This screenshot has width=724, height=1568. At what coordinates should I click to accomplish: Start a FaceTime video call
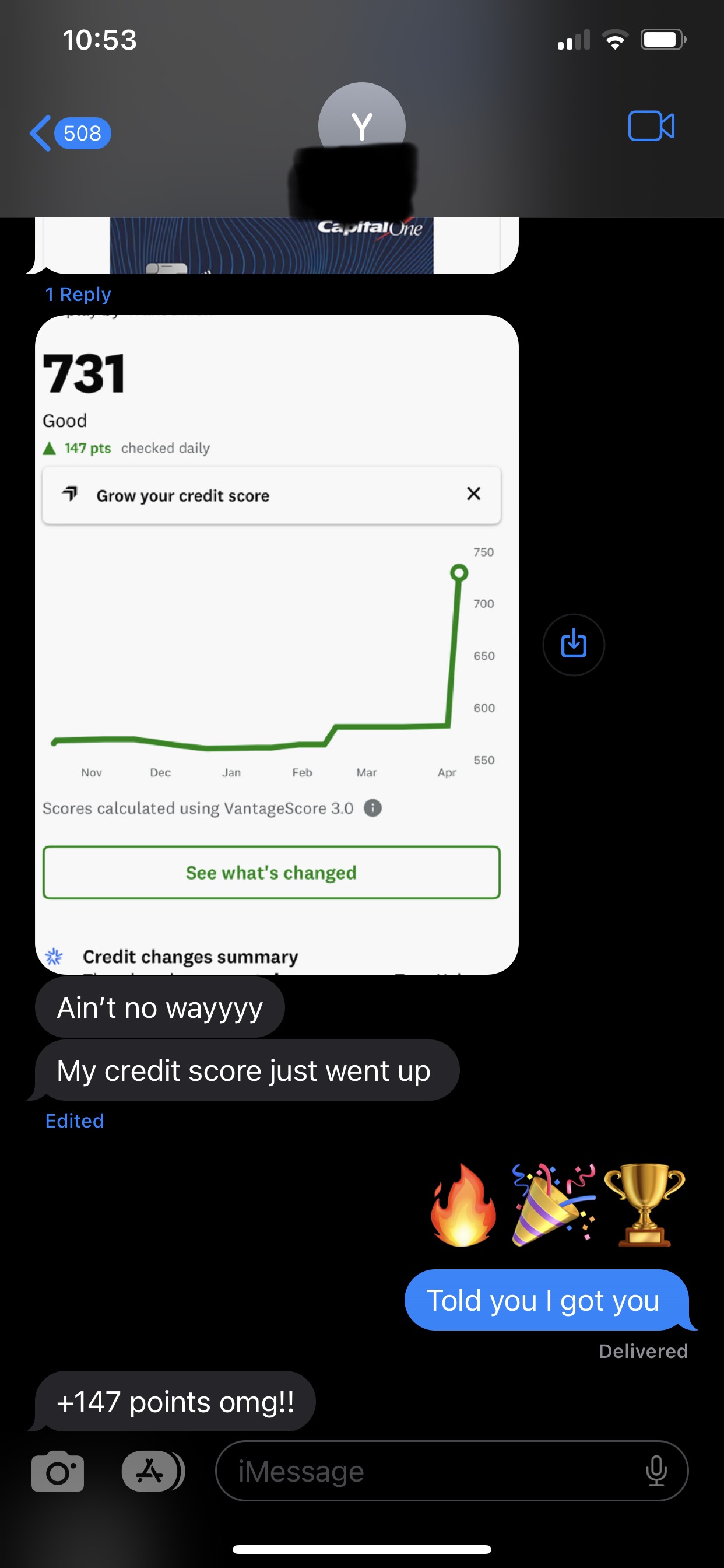coord(651,127)
